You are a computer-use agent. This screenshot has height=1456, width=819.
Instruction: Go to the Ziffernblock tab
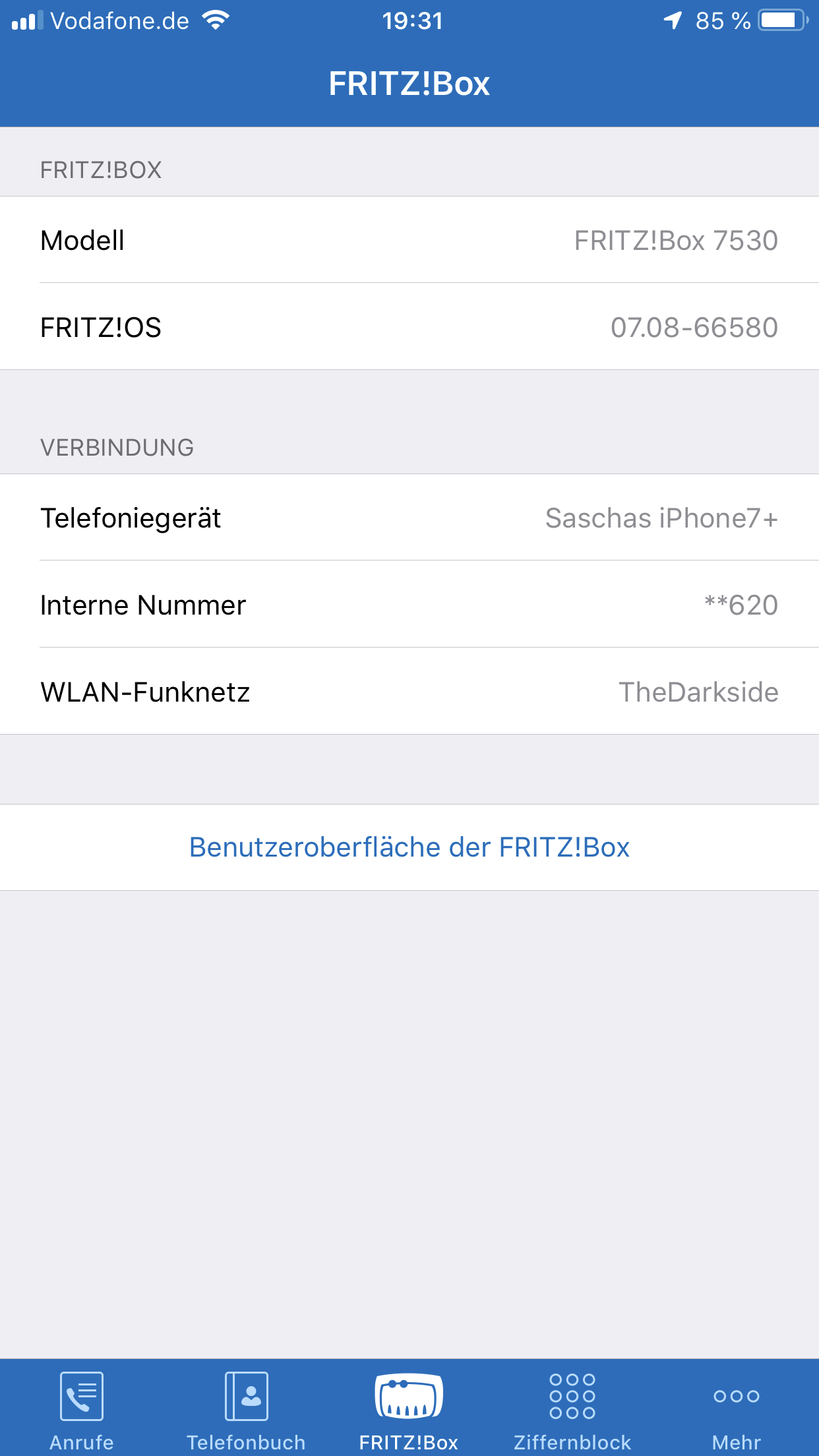click(x=572, y=1408)
